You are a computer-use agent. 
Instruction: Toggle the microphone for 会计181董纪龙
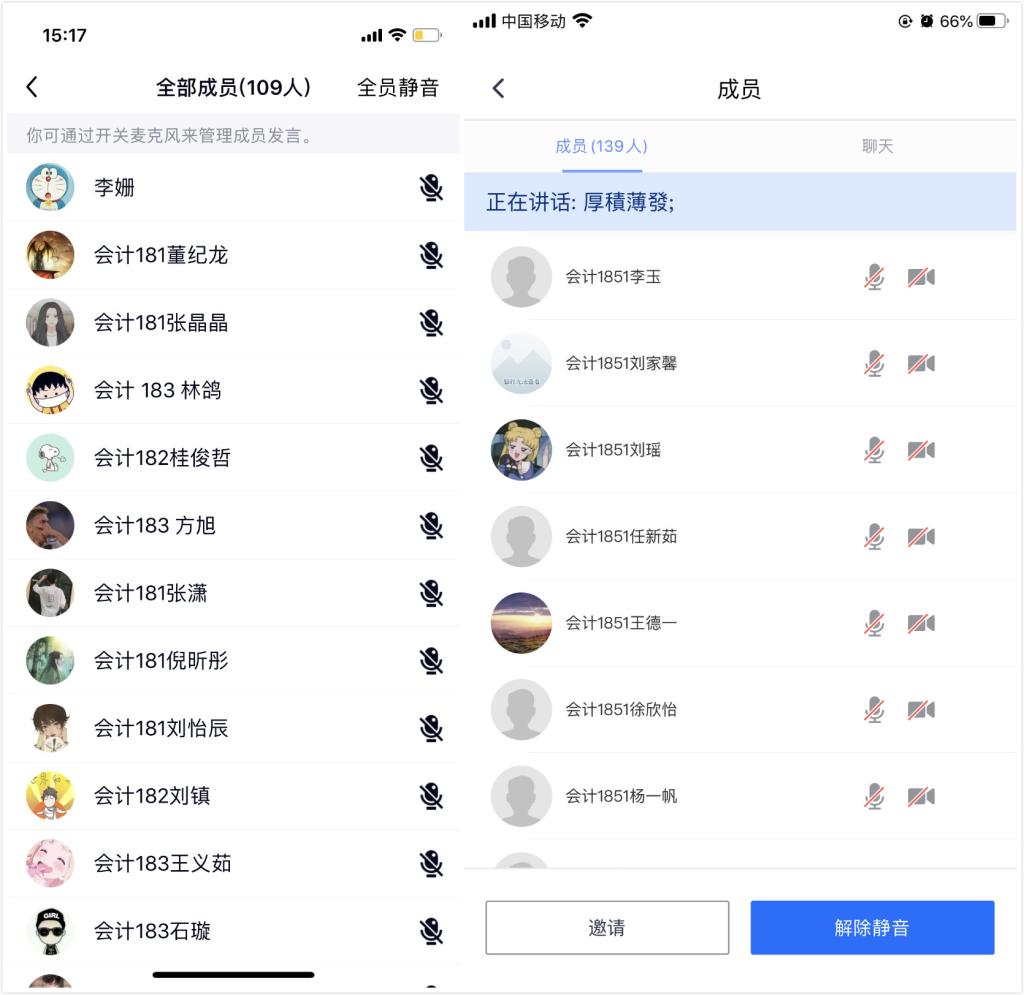pyautogui.click(x=431, y=256)
